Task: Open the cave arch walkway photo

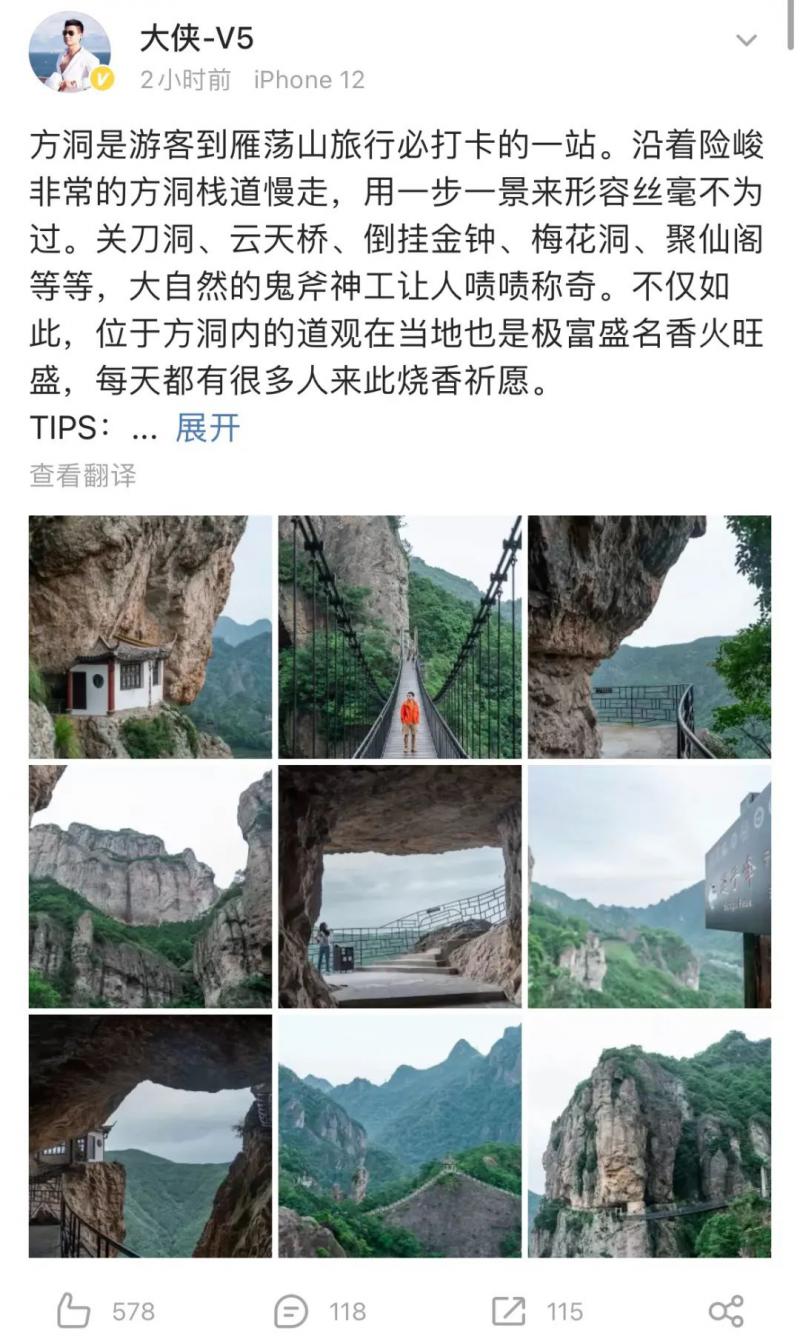Action: coord(150,1136)
